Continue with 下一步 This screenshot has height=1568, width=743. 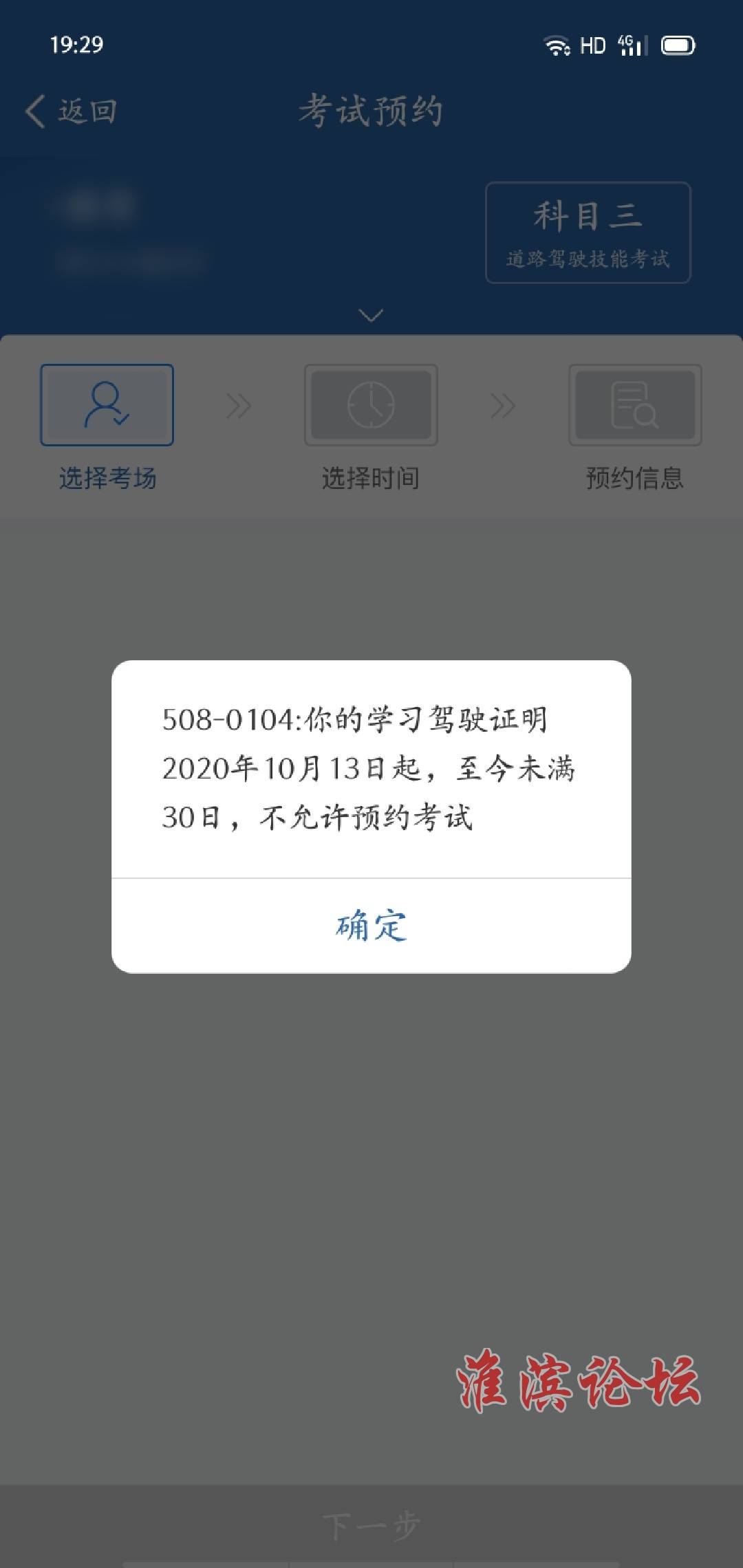point(371,1526)
